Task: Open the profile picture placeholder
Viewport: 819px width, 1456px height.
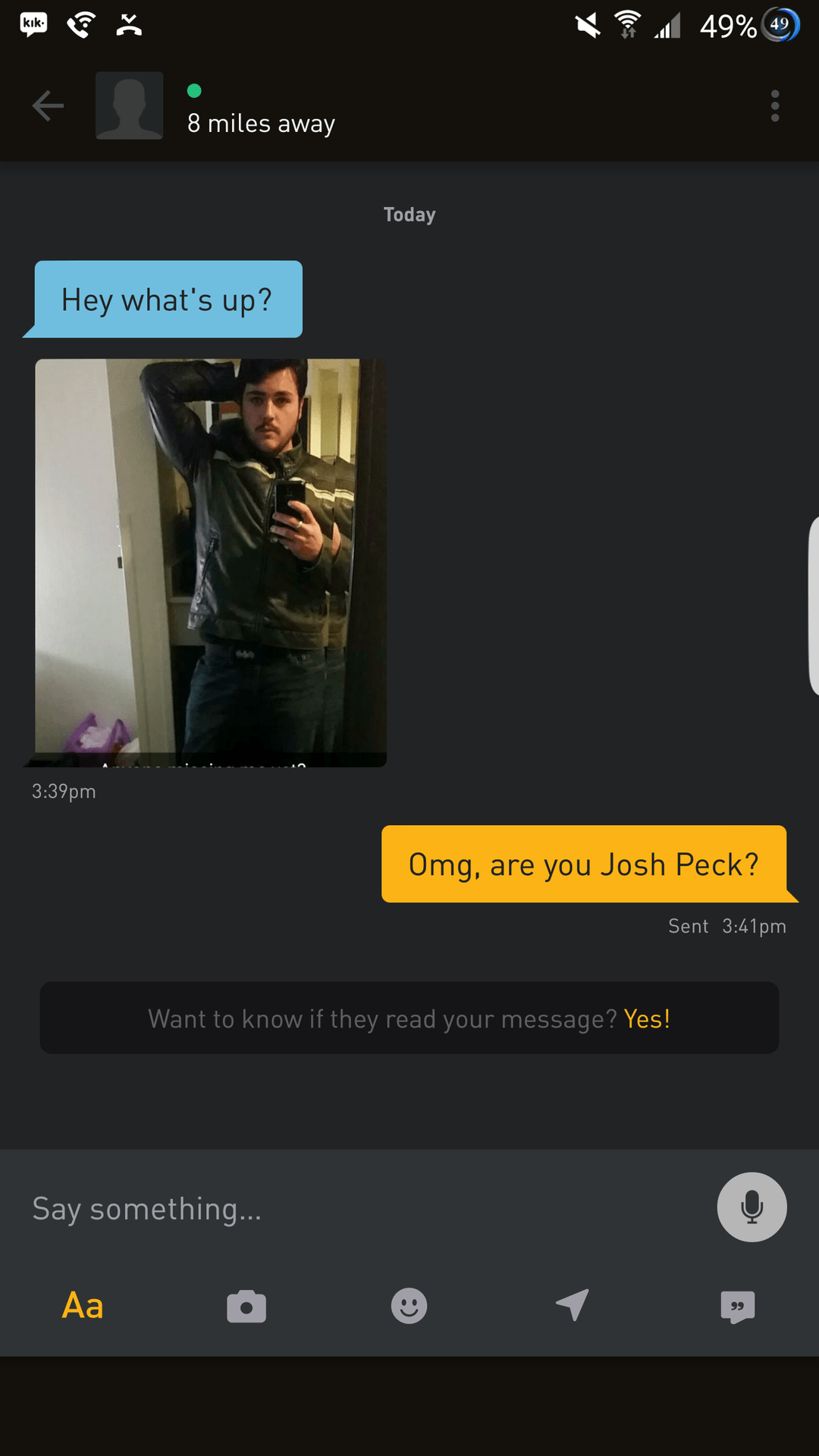Action: (x=129, y=105)
